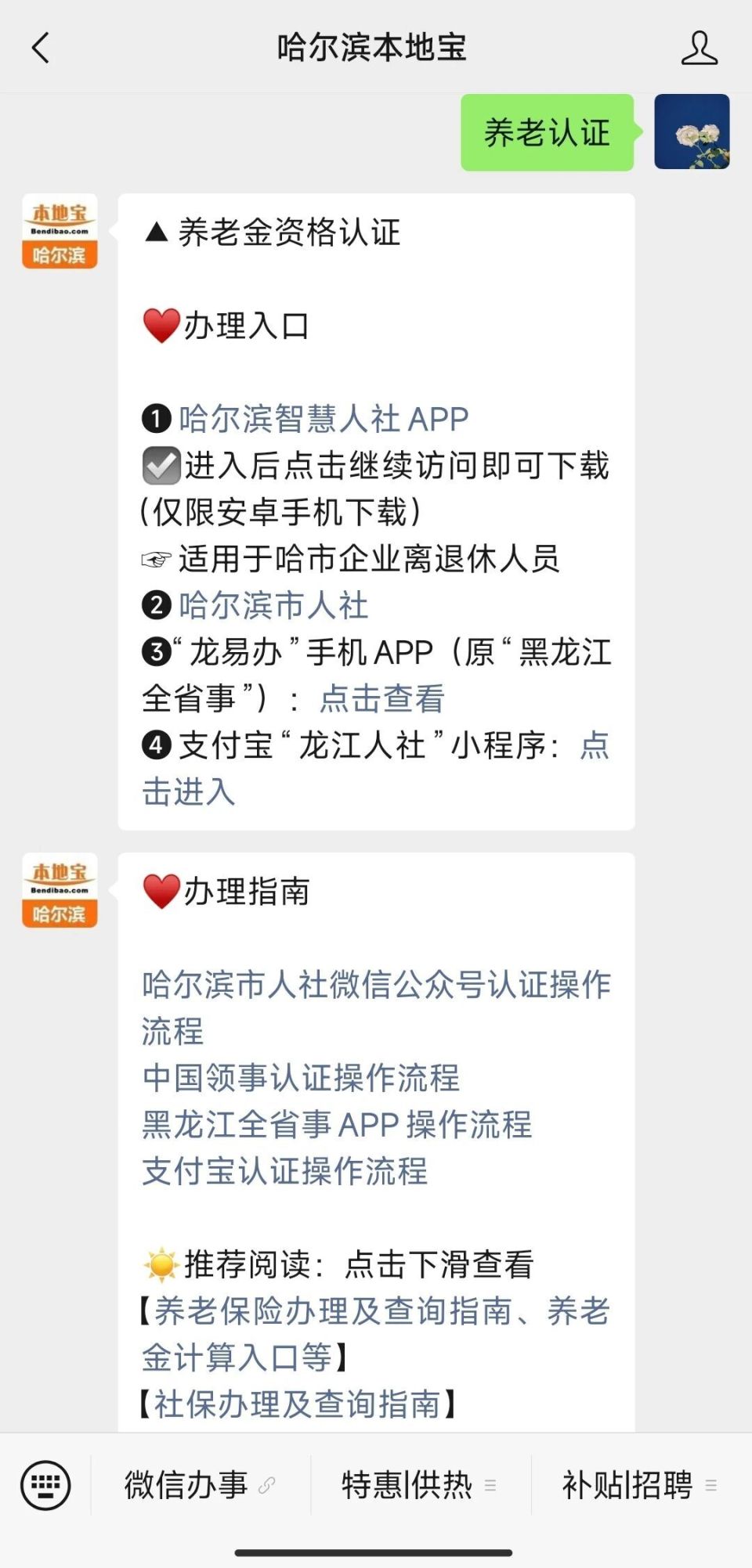This screenshot has height=1568, width=752.
Task: Open the 补贴|招聘 menu
Action: pos(631,1485)
